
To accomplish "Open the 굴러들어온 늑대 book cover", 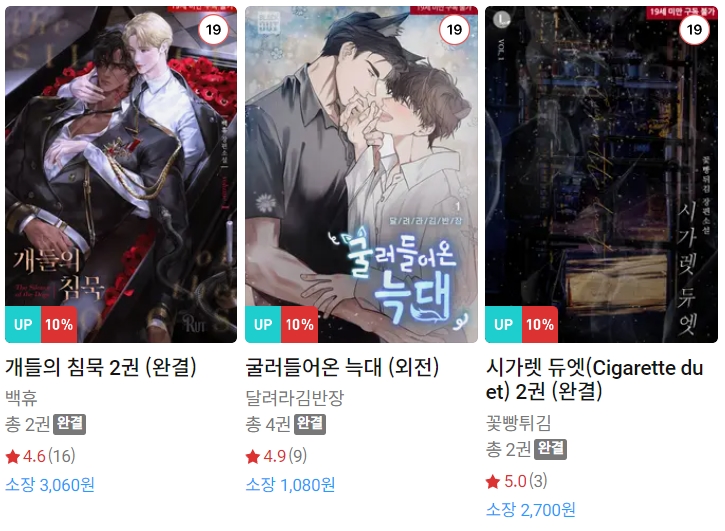I will (x=361, y=174).
